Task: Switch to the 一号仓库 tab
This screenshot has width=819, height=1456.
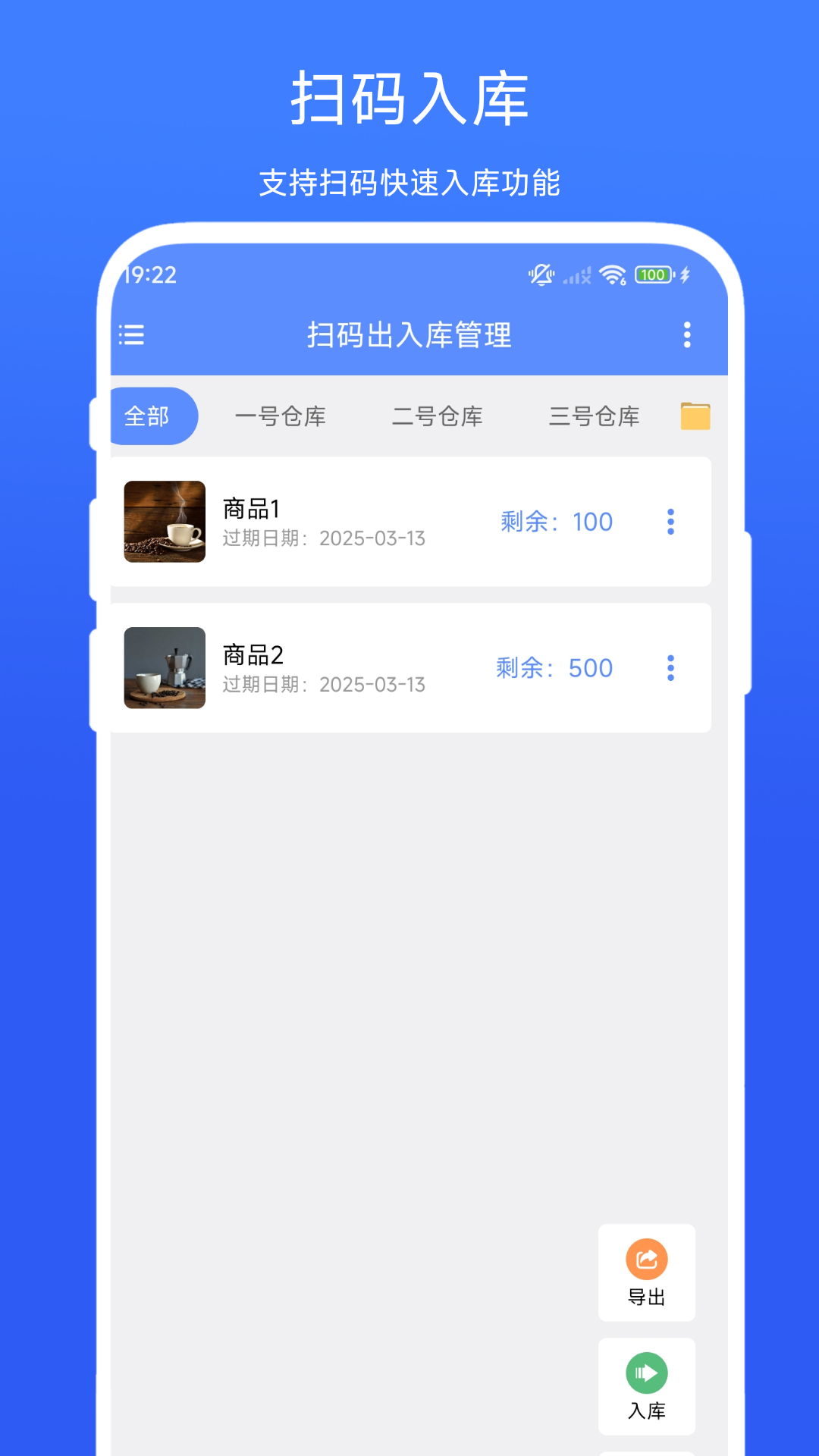Action: [x=283, y=416]
